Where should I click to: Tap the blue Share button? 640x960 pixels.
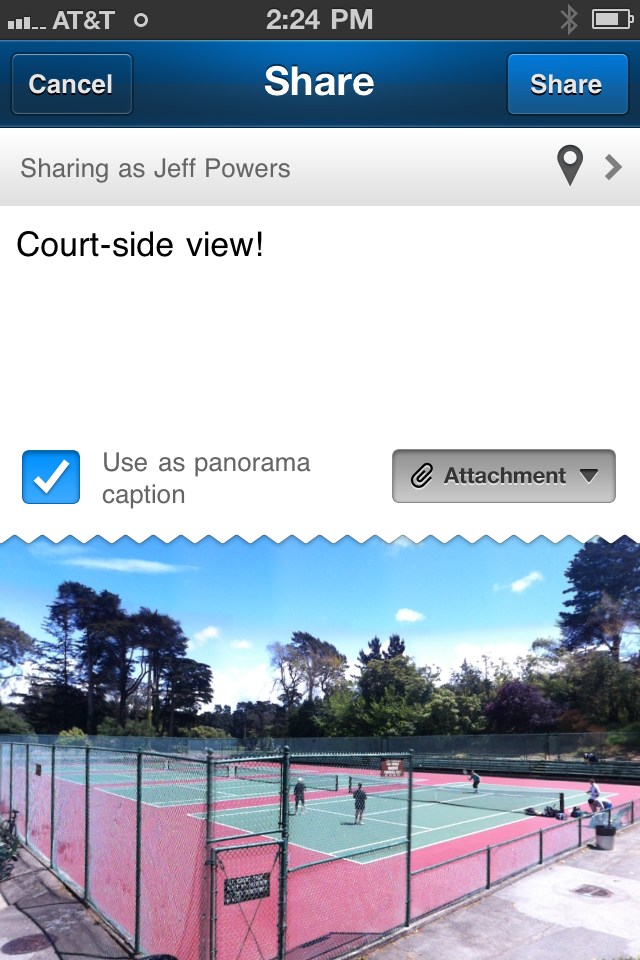coord(565,85)
